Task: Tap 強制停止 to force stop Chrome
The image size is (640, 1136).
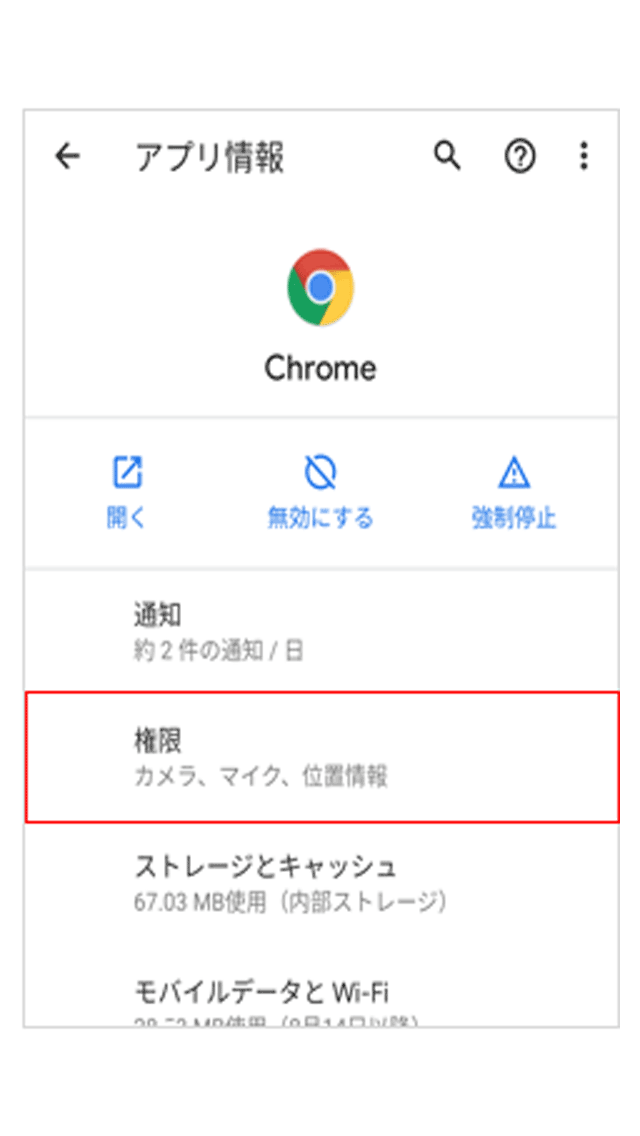Action: (513, 491)
